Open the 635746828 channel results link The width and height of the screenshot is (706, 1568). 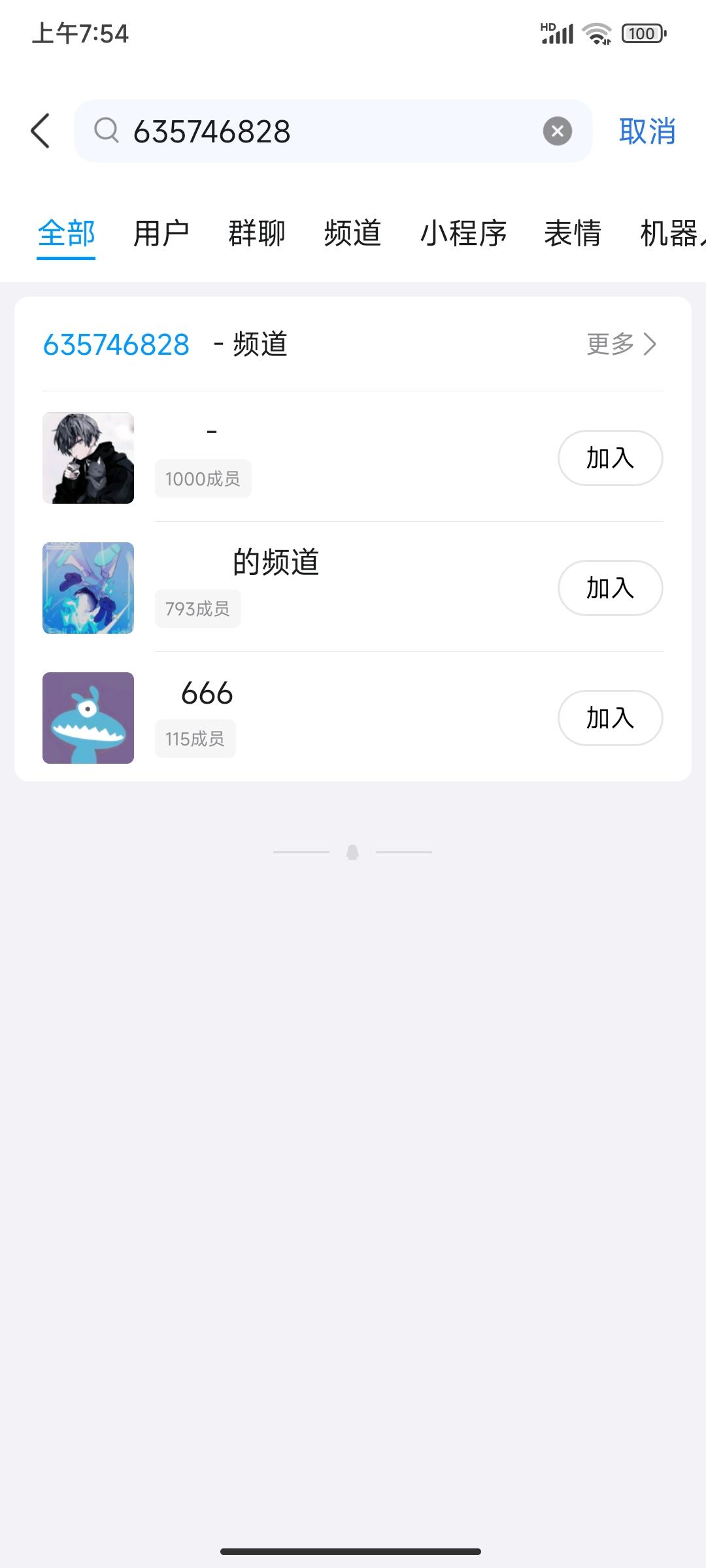pyautogui.click(x=116, y=344)
